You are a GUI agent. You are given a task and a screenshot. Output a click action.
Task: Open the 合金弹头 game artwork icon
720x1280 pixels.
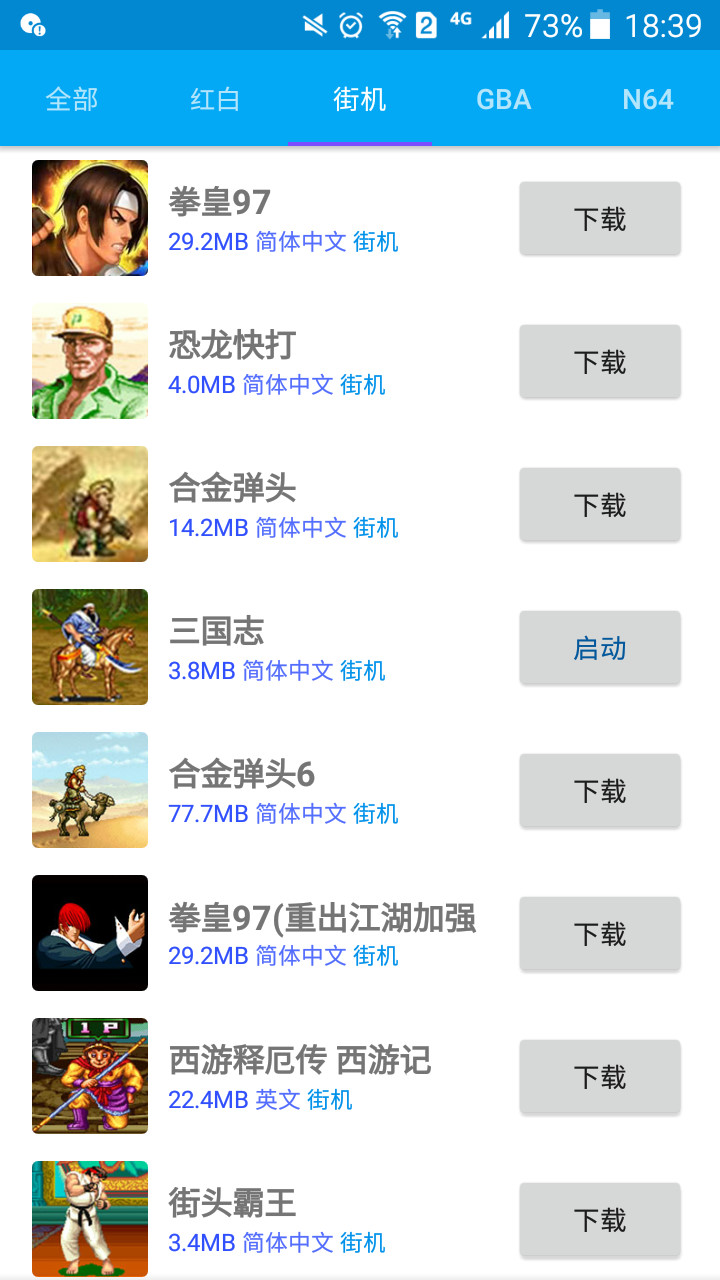89,504
